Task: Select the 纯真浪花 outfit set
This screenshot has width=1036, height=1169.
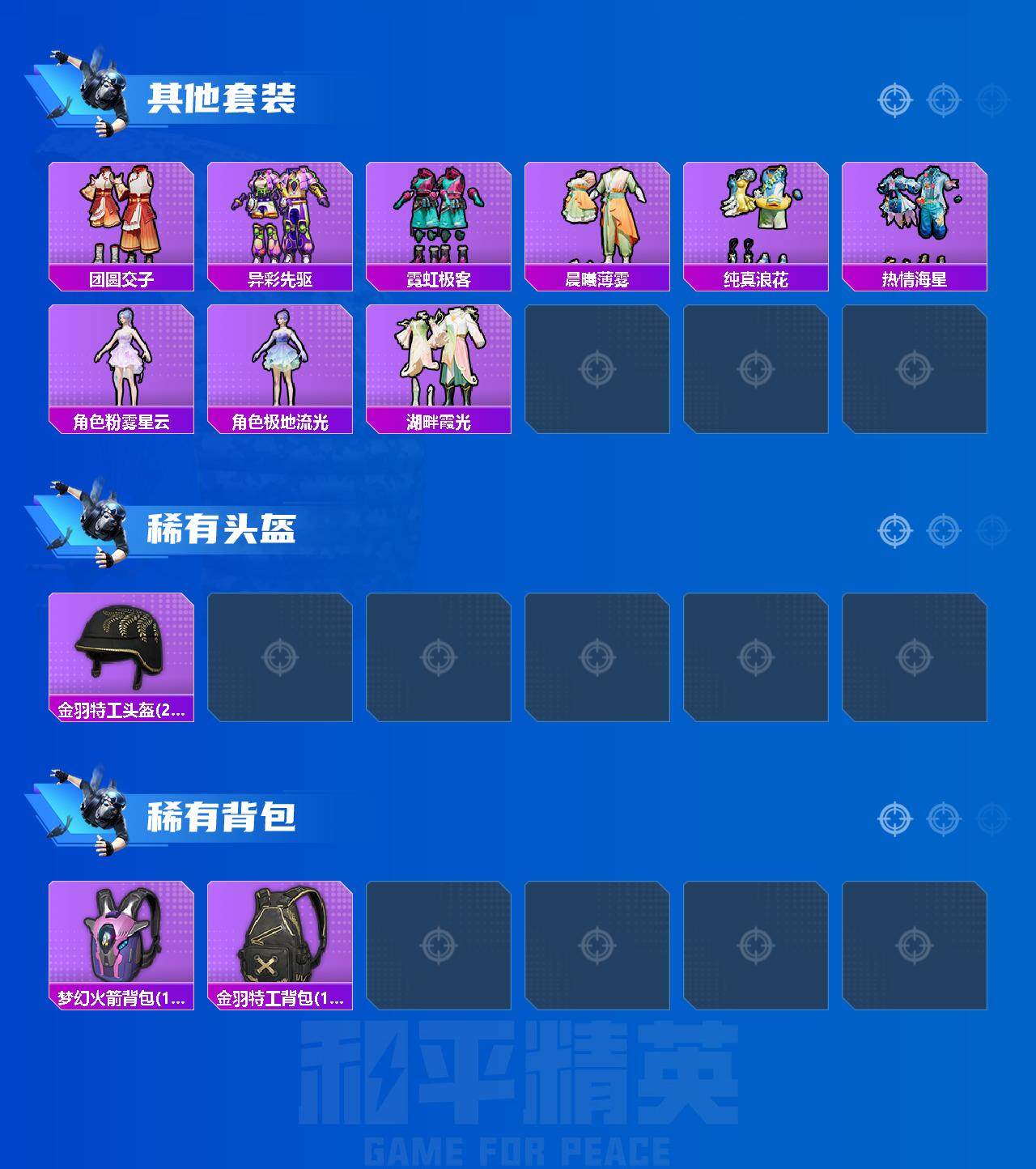Action: tap(757, 215)
